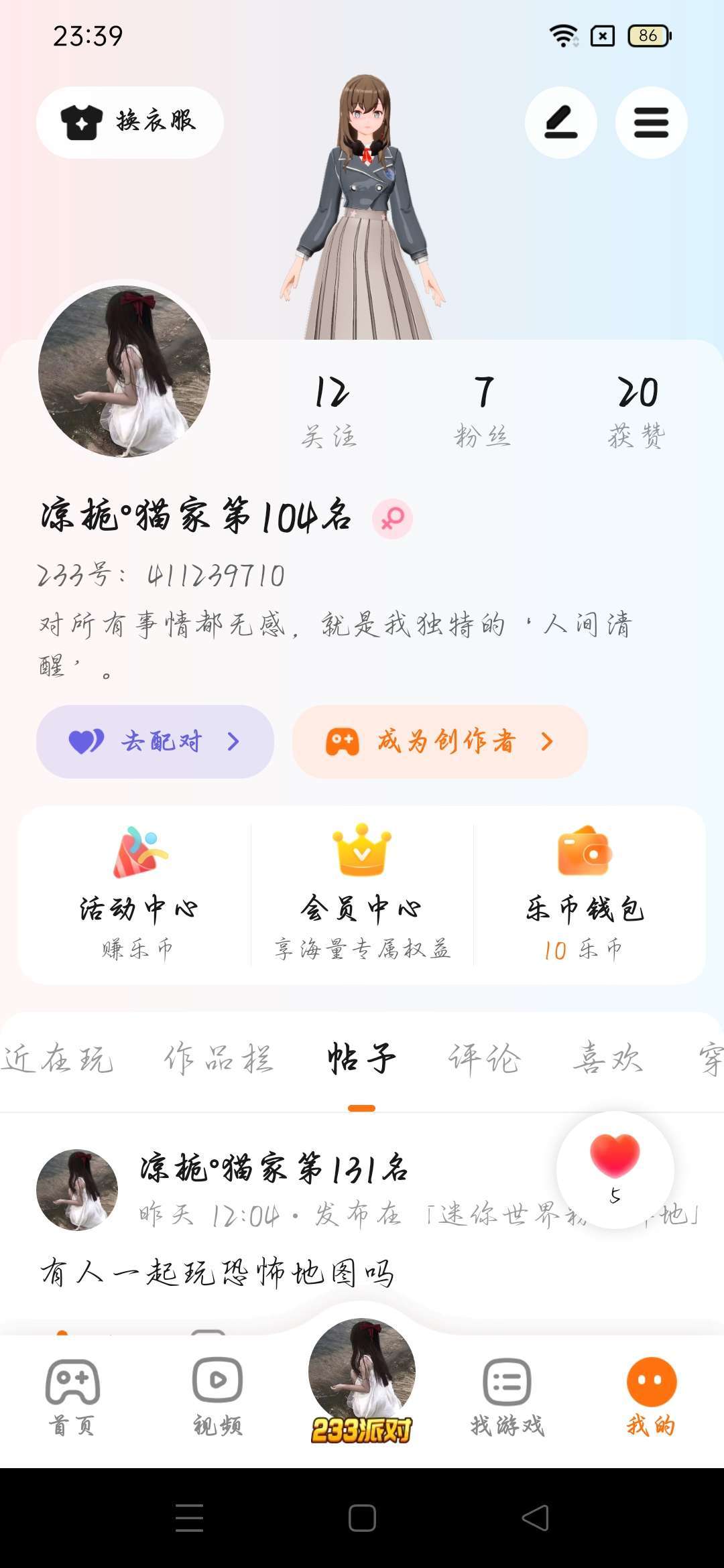This screenshot has width=724, height=1568.
Task: Switch to the 喜欢 tab
Action: click(x=608, y=1059)
